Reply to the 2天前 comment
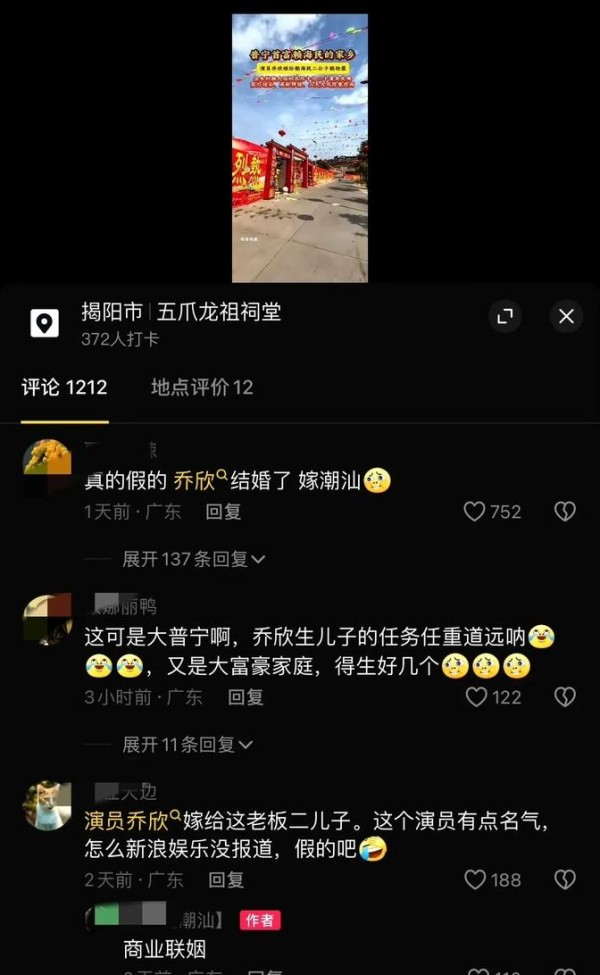 (226, 880)
